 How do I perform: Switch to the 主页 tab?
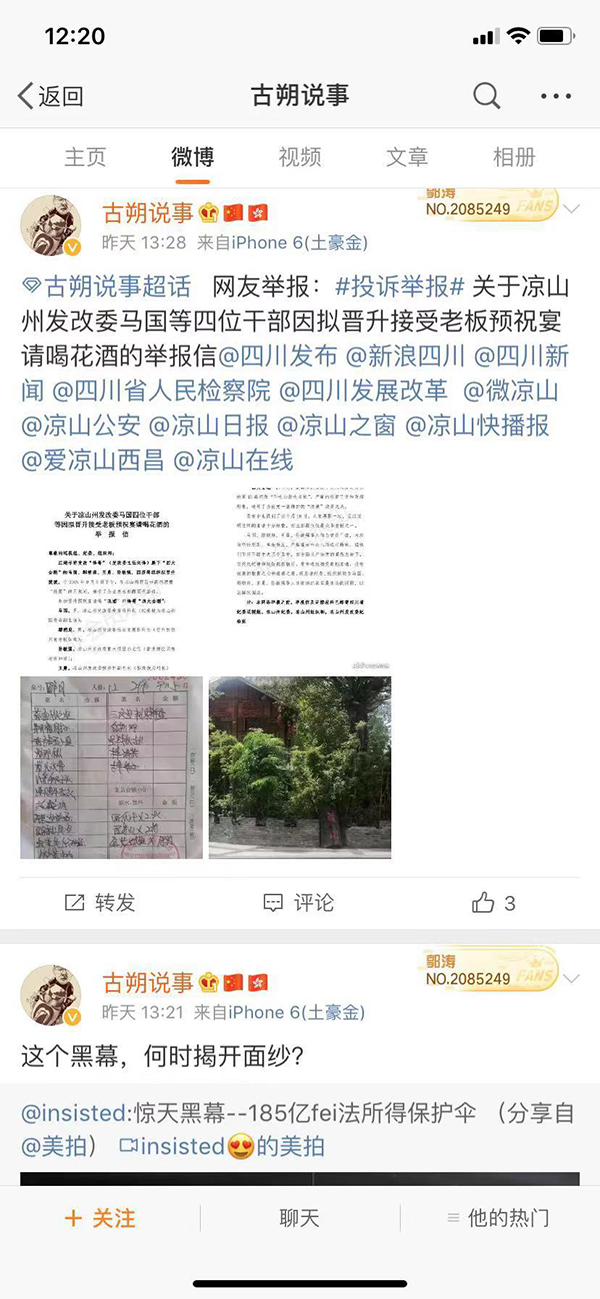click(x=85, y=157)
